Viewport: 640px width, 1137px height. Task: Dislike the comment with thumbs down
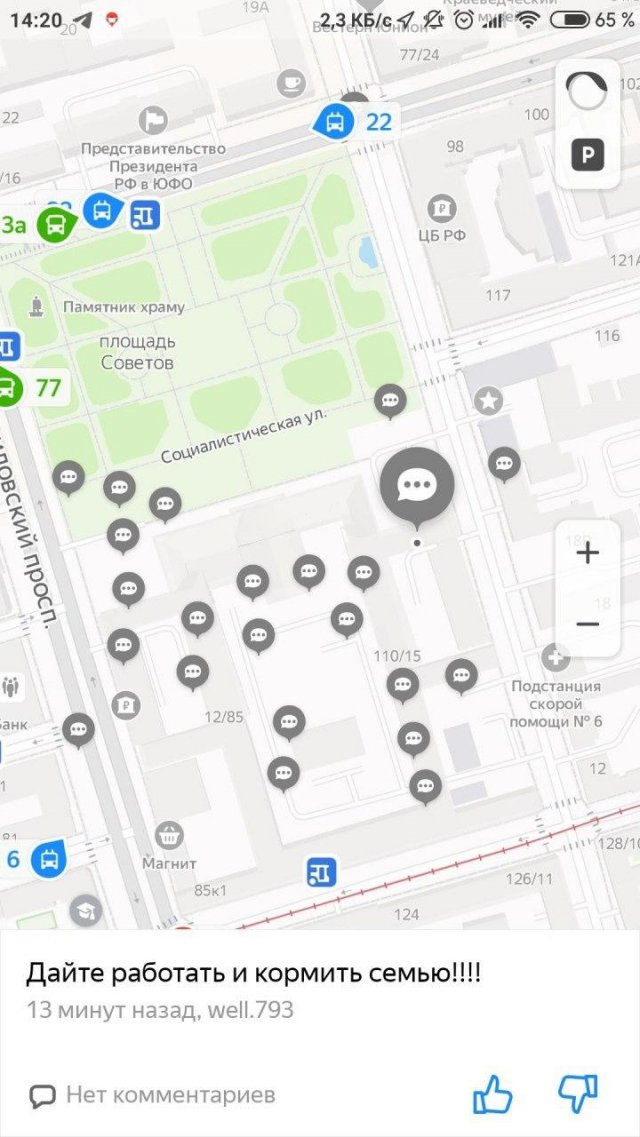coord(578,1093)
